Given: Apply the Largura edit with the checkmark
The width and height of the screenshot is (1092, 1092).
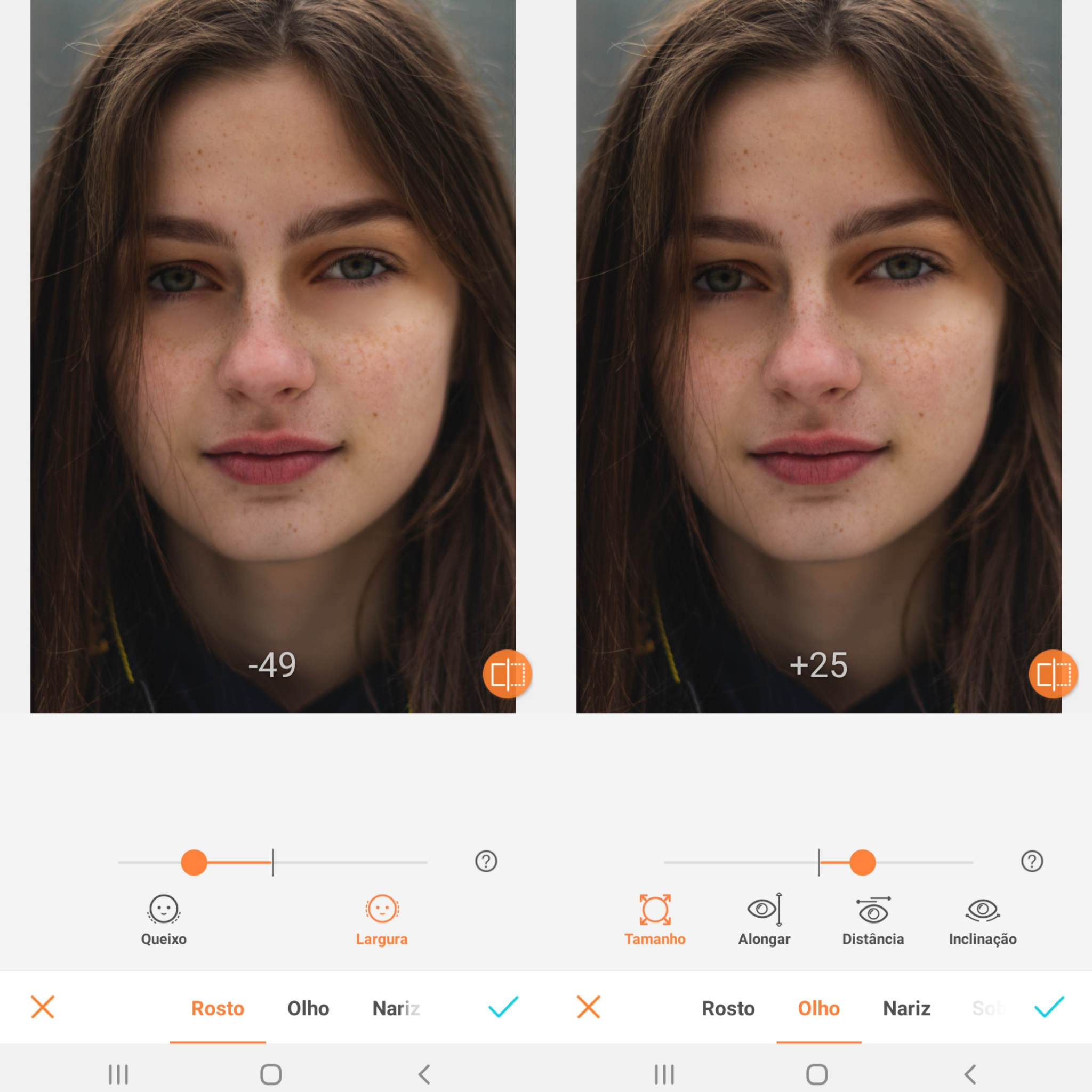Looking at the screenshot, I should (x=502, y=1007).
